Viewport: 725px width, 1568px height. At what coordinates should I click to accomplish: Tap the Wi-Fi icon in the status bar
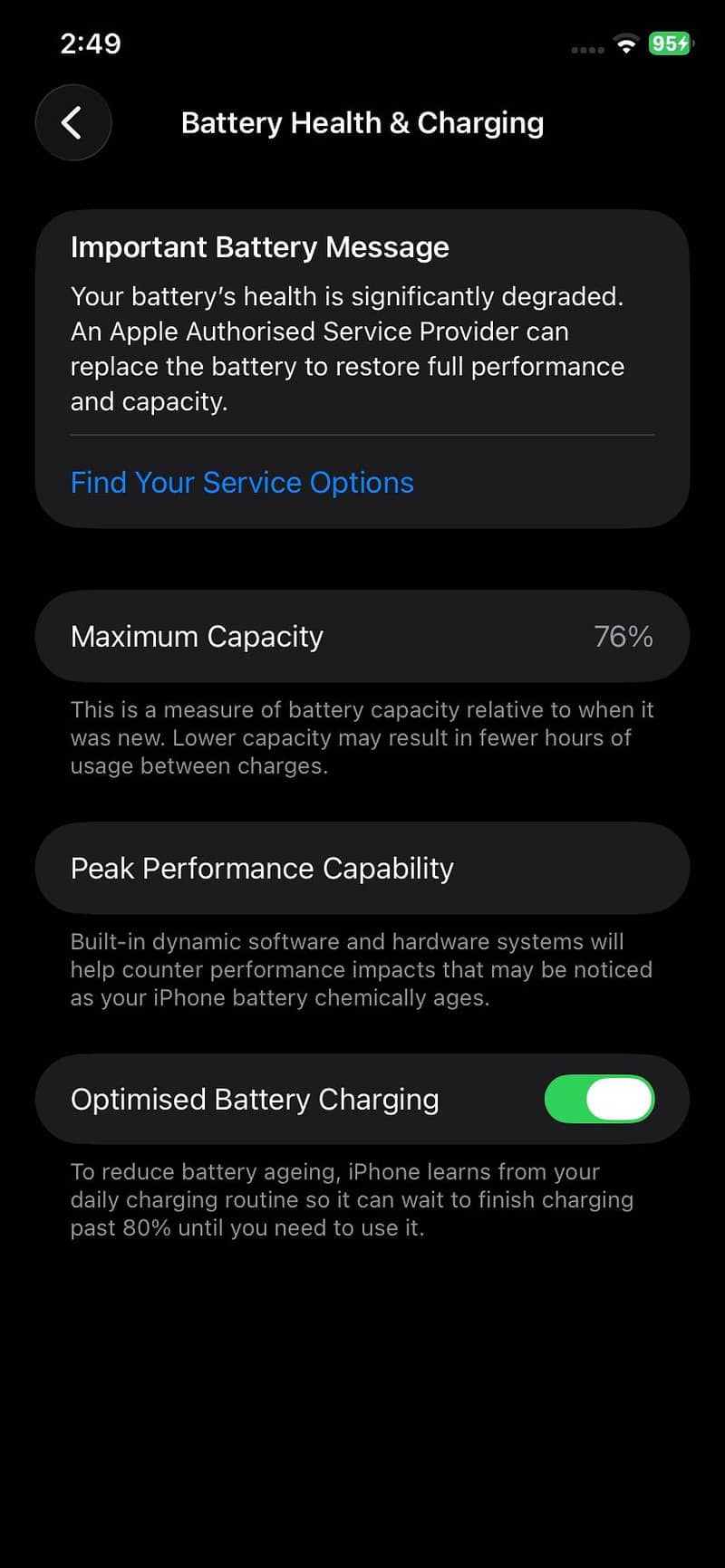coord(625,44)
